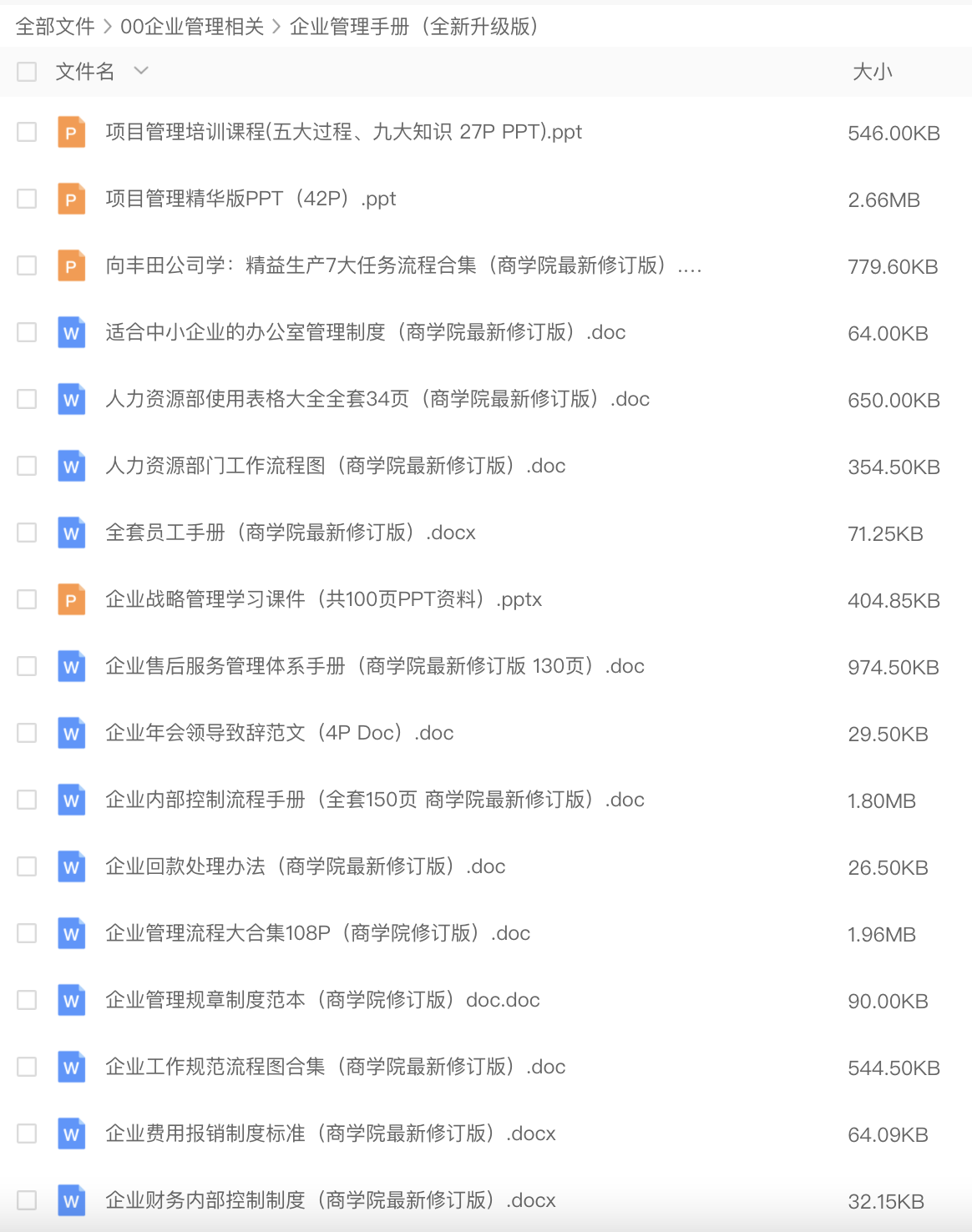Viewport: 972px width, 1232px height.
Task: Navigate back via 全部文件 breadcrumb
Action: point(55,26)
